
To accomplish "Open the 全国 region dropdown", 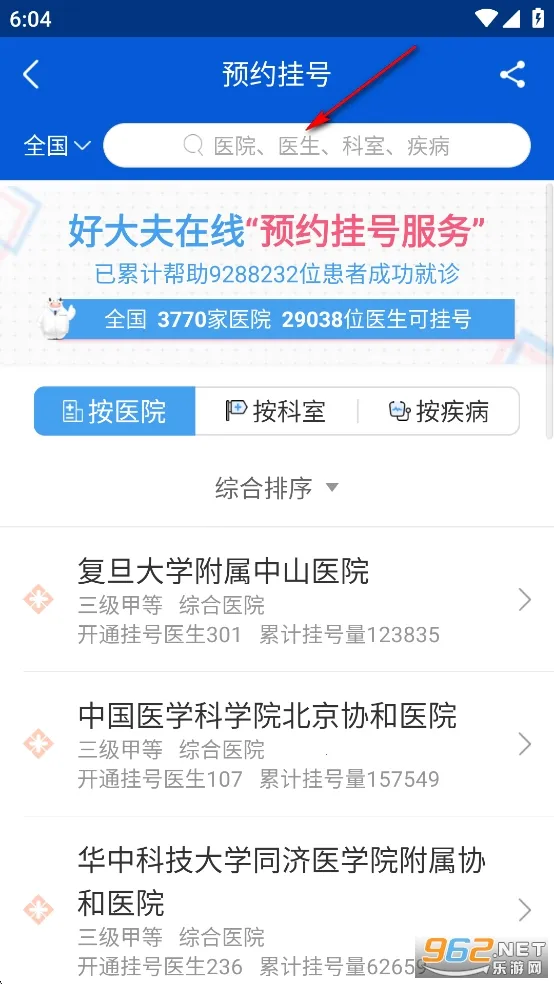I will point(57,146).
